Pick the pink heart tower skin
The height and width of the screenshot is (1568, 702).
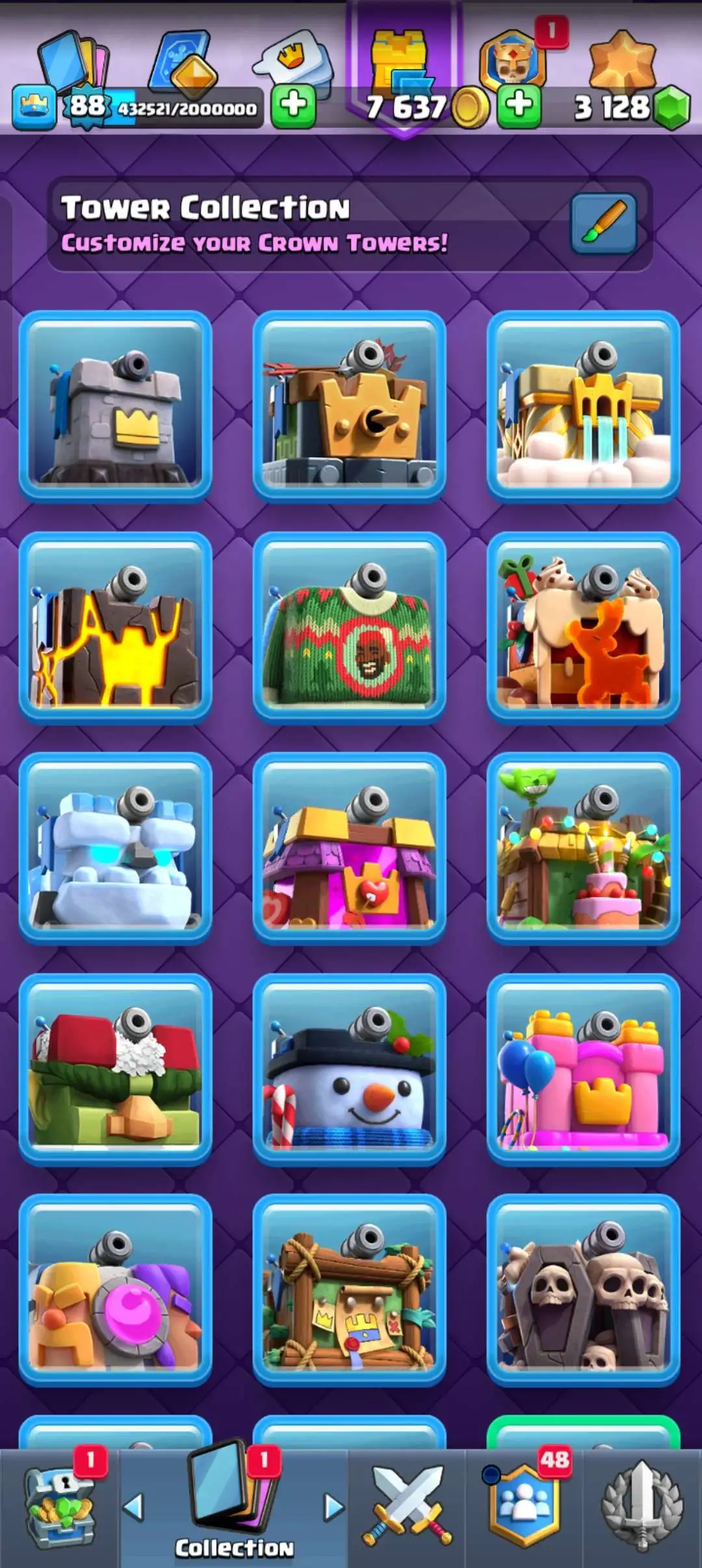click(x=350, y=848)
